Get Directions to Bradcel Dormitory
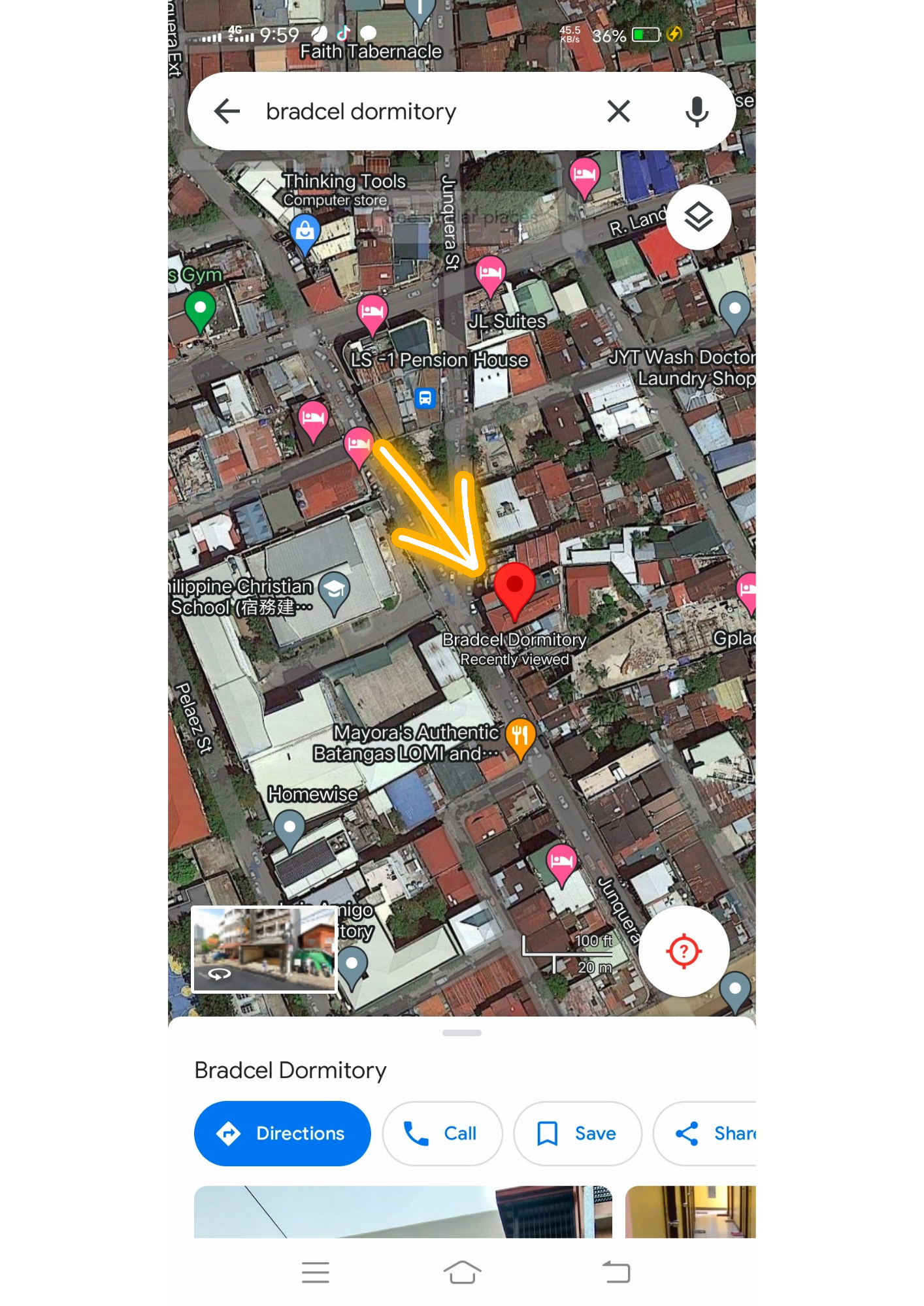Viewport: 924px width, 1306px height. click(x=282, y=1133)
